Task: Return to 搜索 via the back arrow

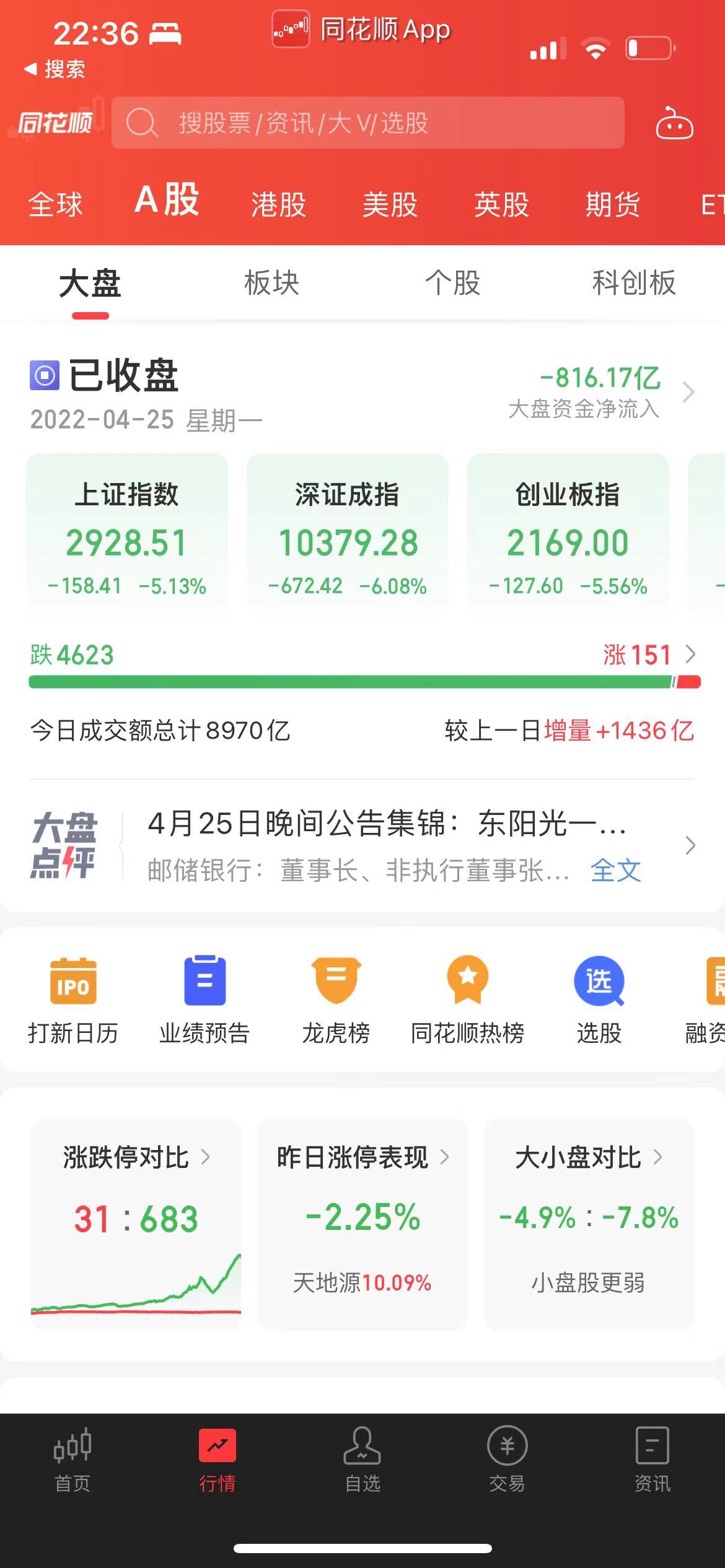Action: 55,69
